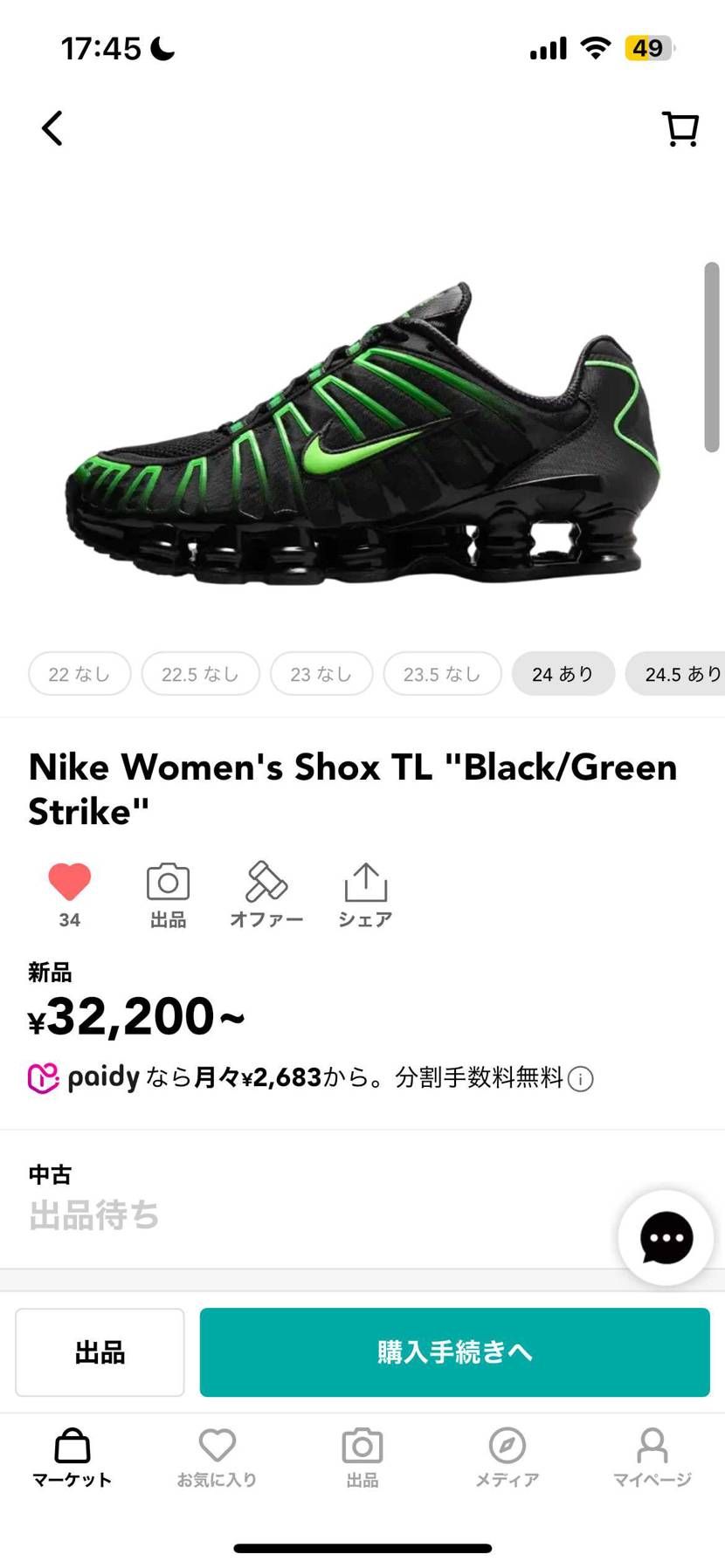This screenshot has width=725, height=1568.
Task: Select size 24 あり
Action: coord(563,673)
